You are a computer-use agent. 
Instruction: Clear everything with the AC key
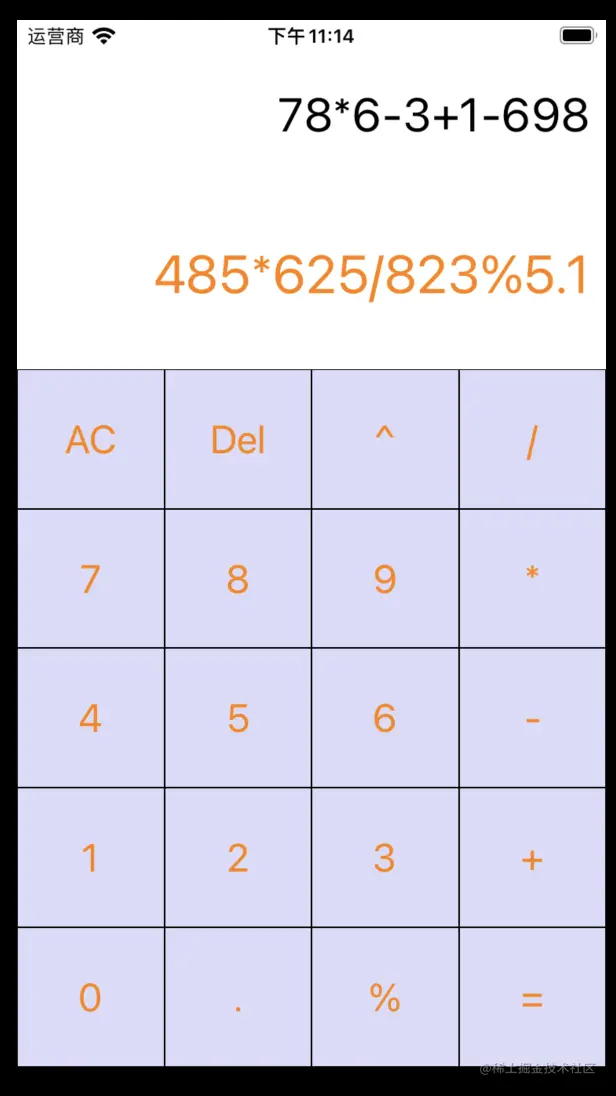(91, 440)
